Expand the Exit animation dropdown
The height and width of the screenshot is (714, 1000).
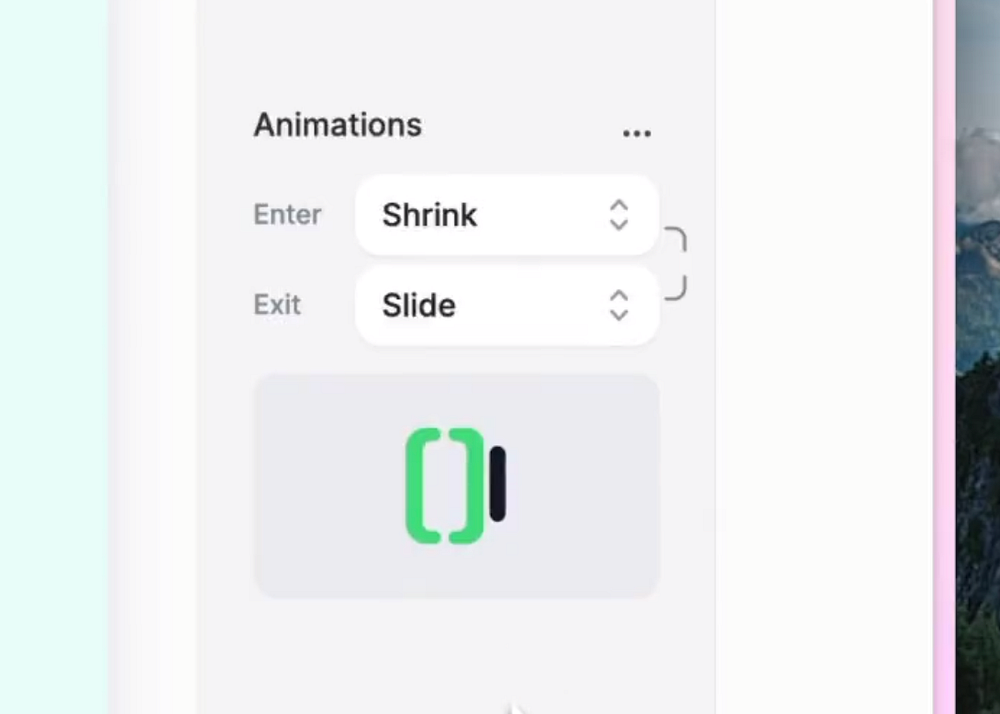506,305
